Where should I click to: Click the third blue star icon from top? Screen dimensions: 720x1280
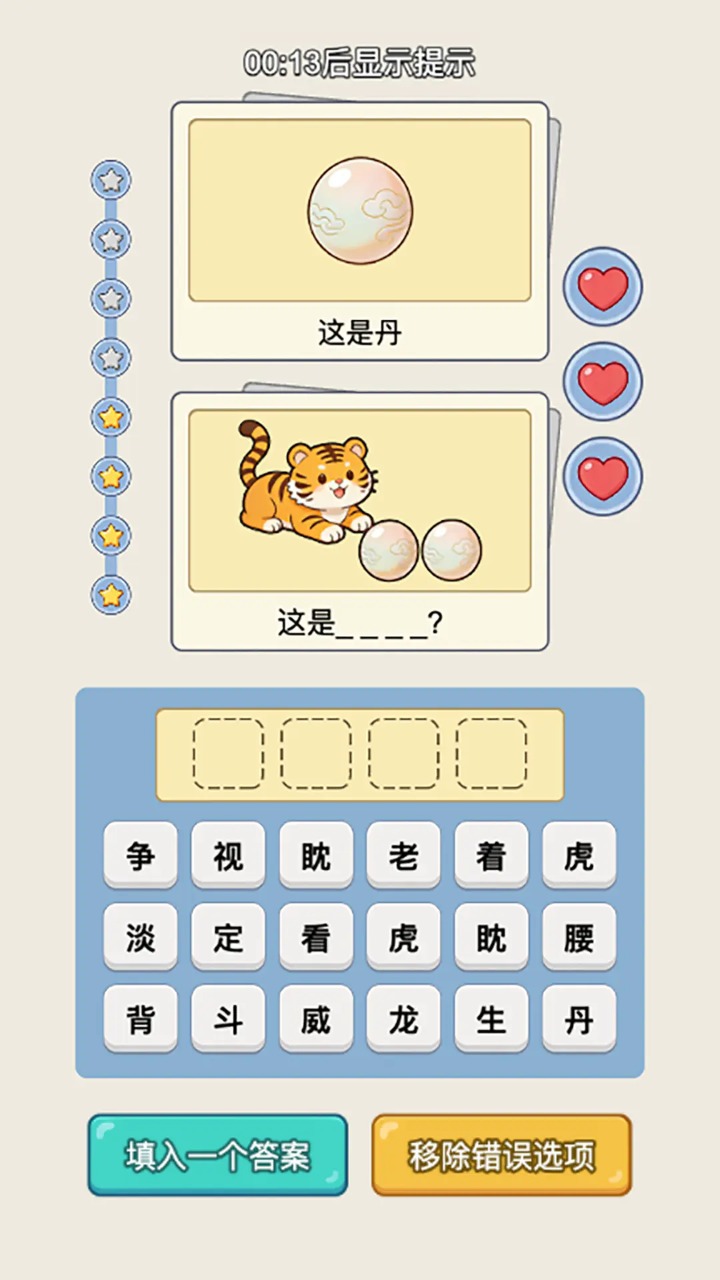(110, 300)
